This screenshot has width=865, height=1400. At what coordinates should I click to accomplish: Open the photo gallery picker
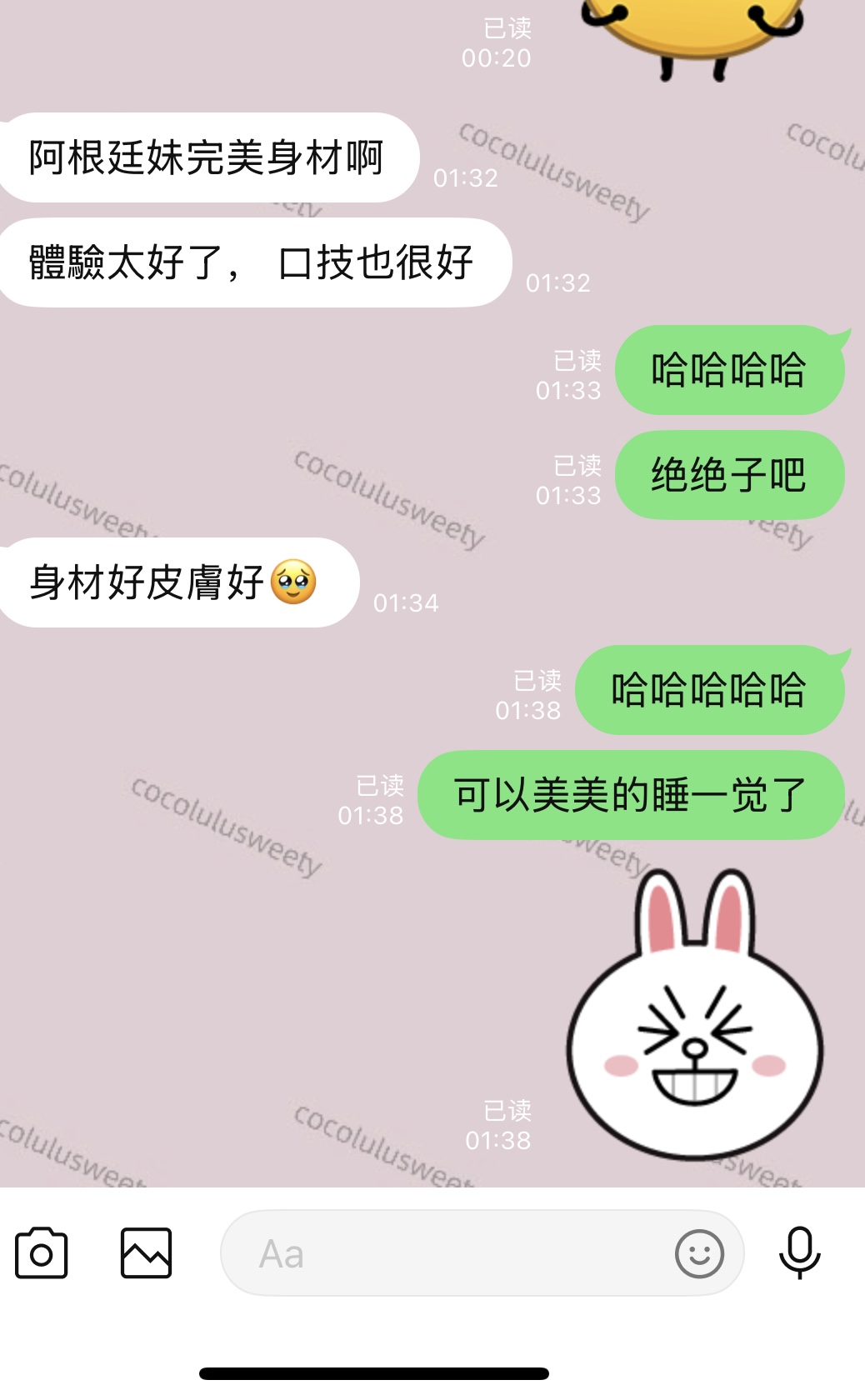tap(147, 1252)
